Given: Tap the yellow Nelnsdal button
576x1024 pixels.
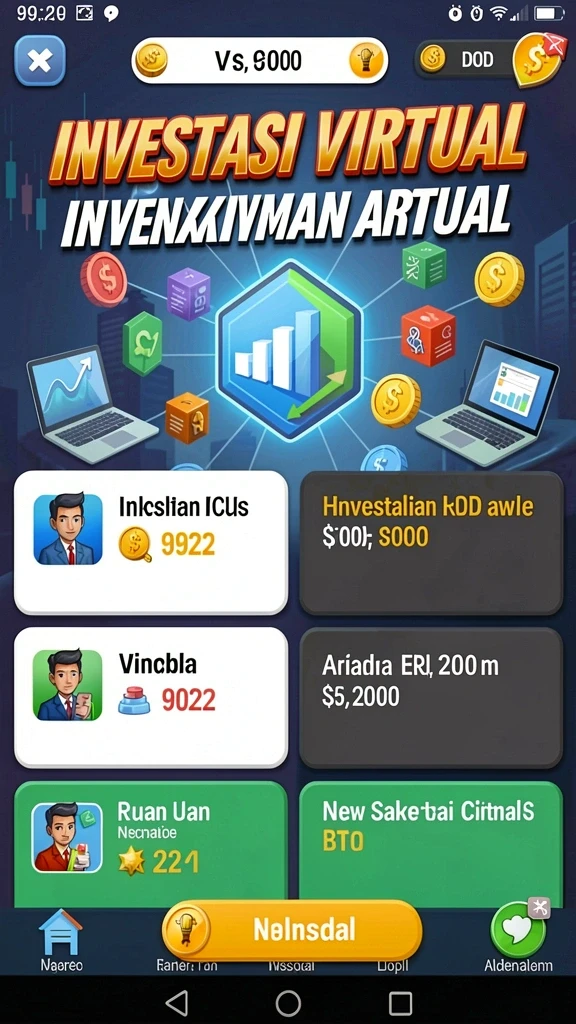Looking at the screenshot, I should coord(292,930).
